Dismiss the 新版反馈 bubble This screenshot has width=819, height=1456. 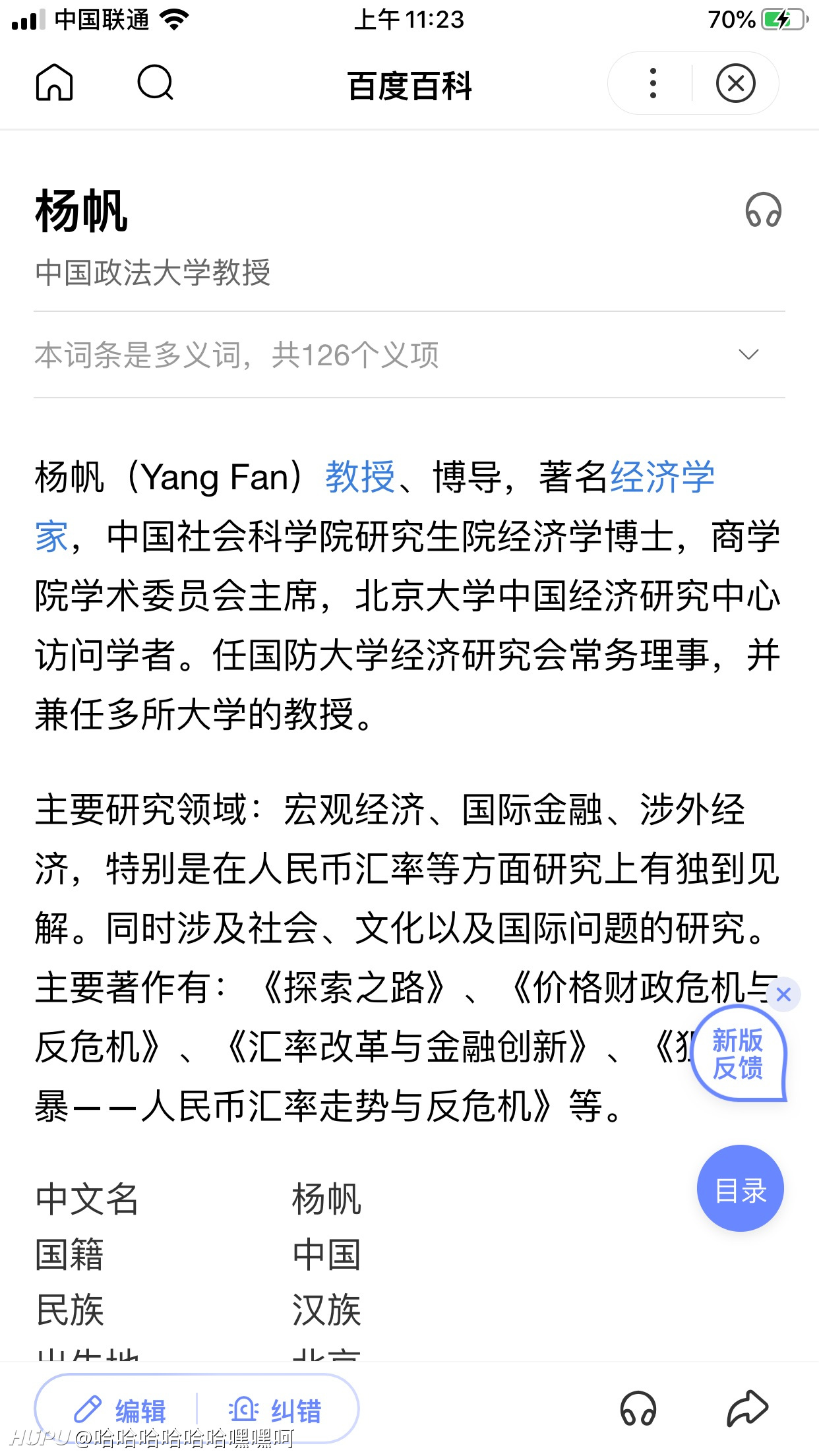tap(783, 994)
